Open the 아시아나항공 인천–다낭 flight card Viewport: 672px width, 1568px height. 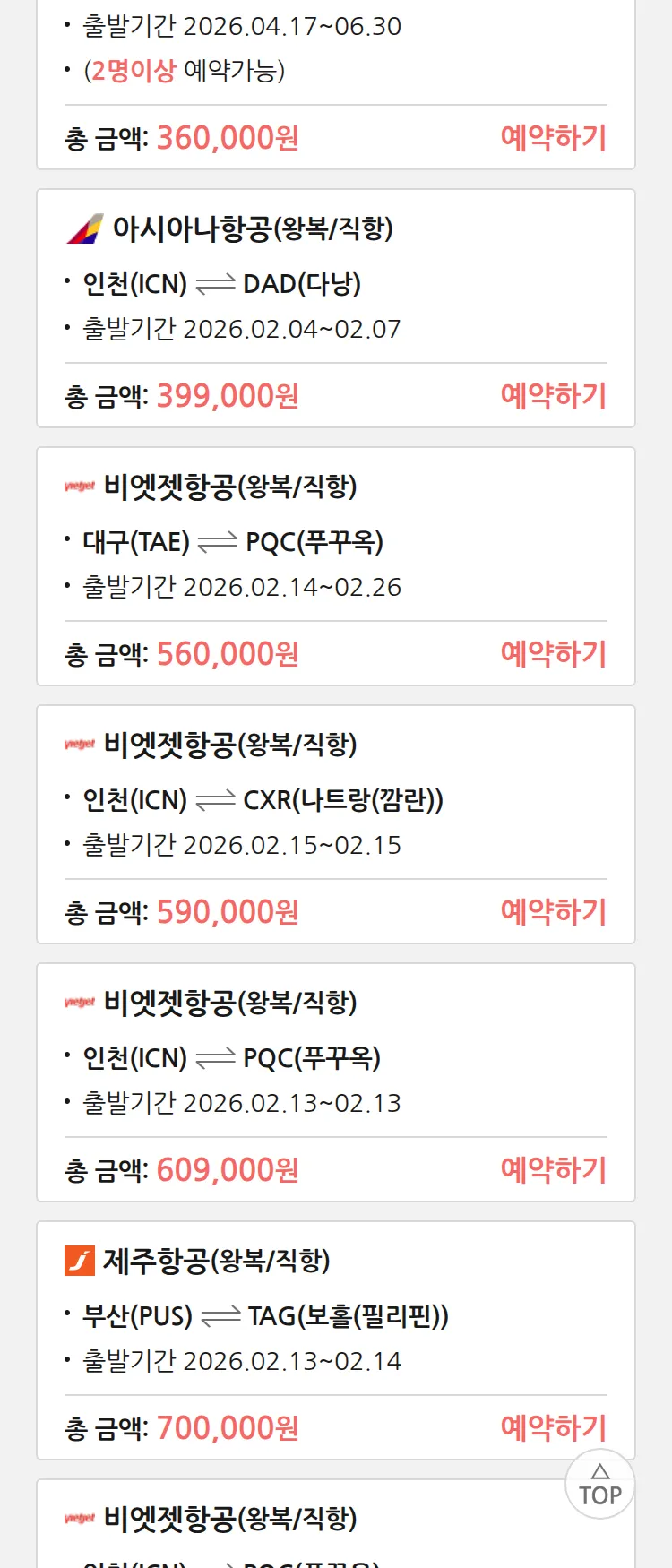coord(335,278)
